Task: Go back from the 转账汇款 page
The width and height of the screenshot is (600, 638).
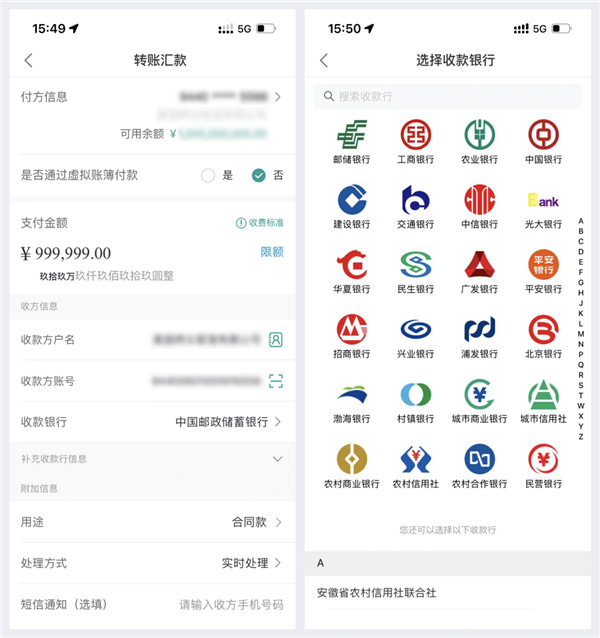Action: tap(28, 61)
